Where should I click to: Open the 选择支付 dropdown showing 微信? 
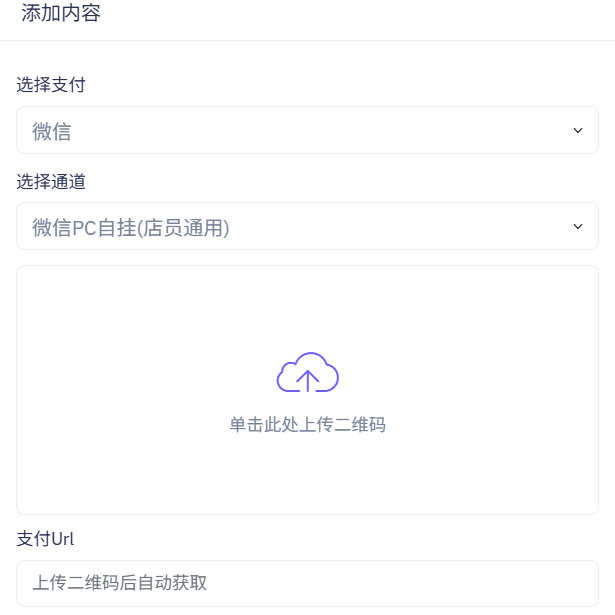(x=307, y=131)
